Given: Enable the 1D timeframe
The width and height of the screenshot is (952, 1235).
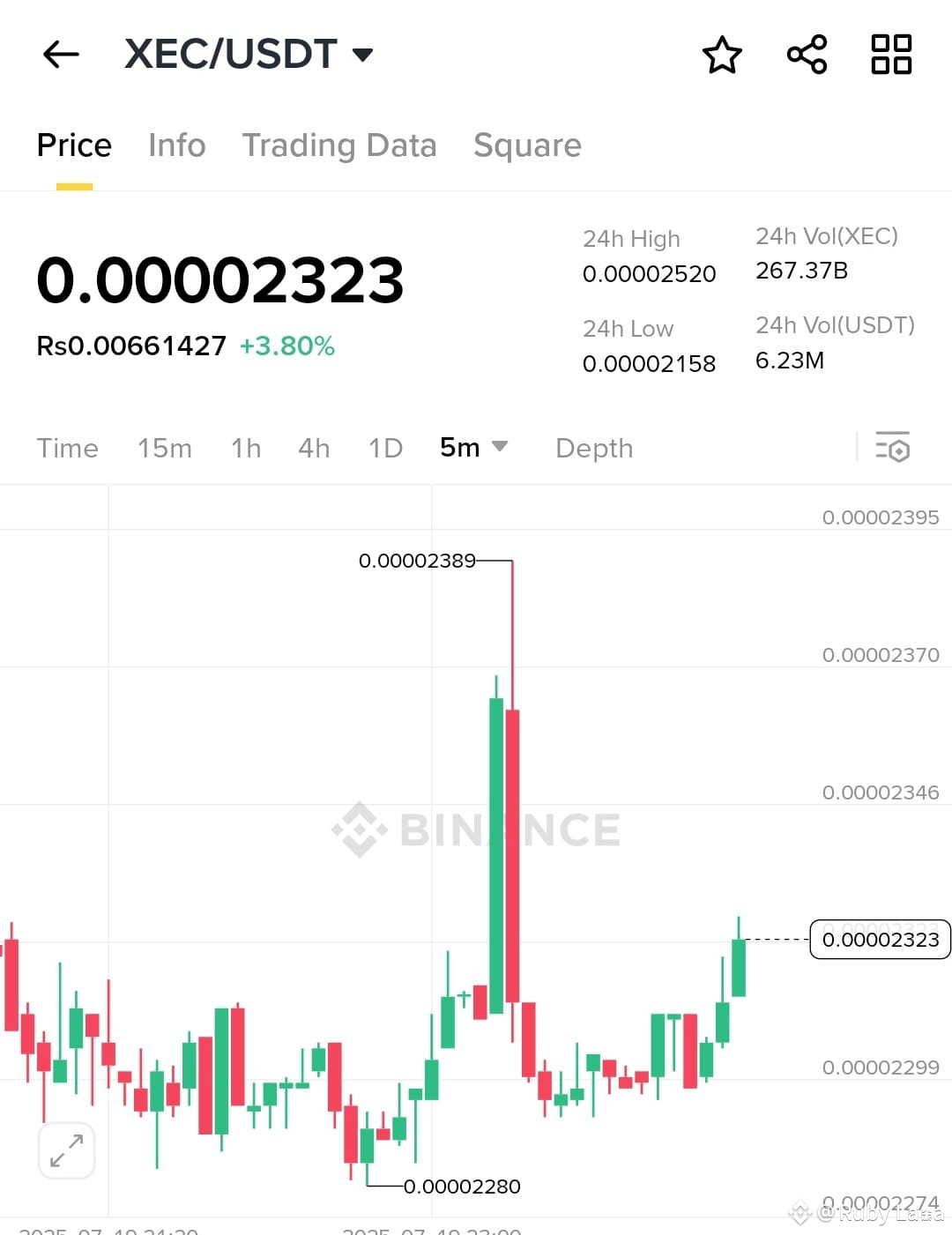Looking at the screenshot, I should tap(383, 448).
